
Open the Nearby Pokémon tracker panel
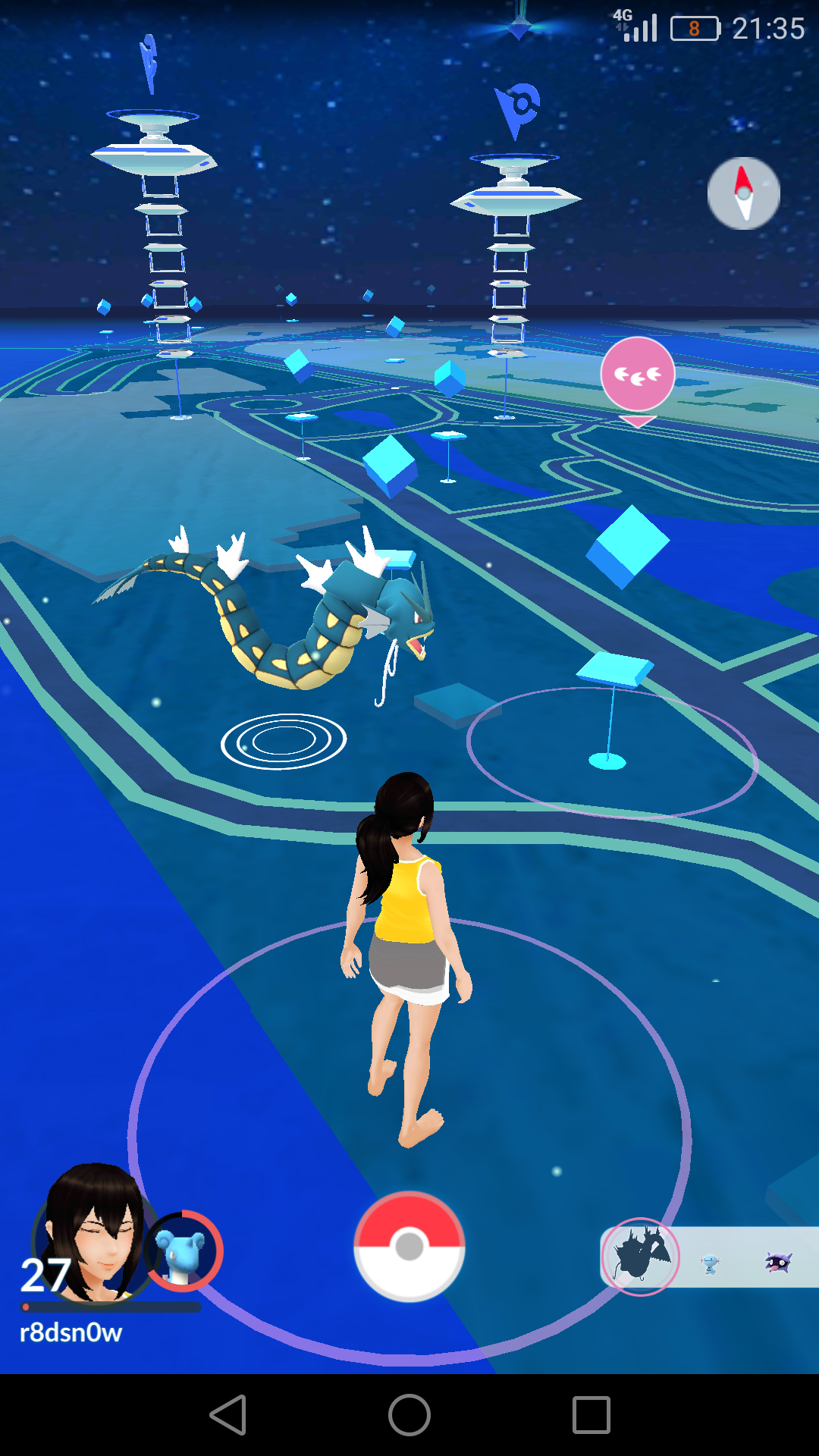pos(709,1257)
